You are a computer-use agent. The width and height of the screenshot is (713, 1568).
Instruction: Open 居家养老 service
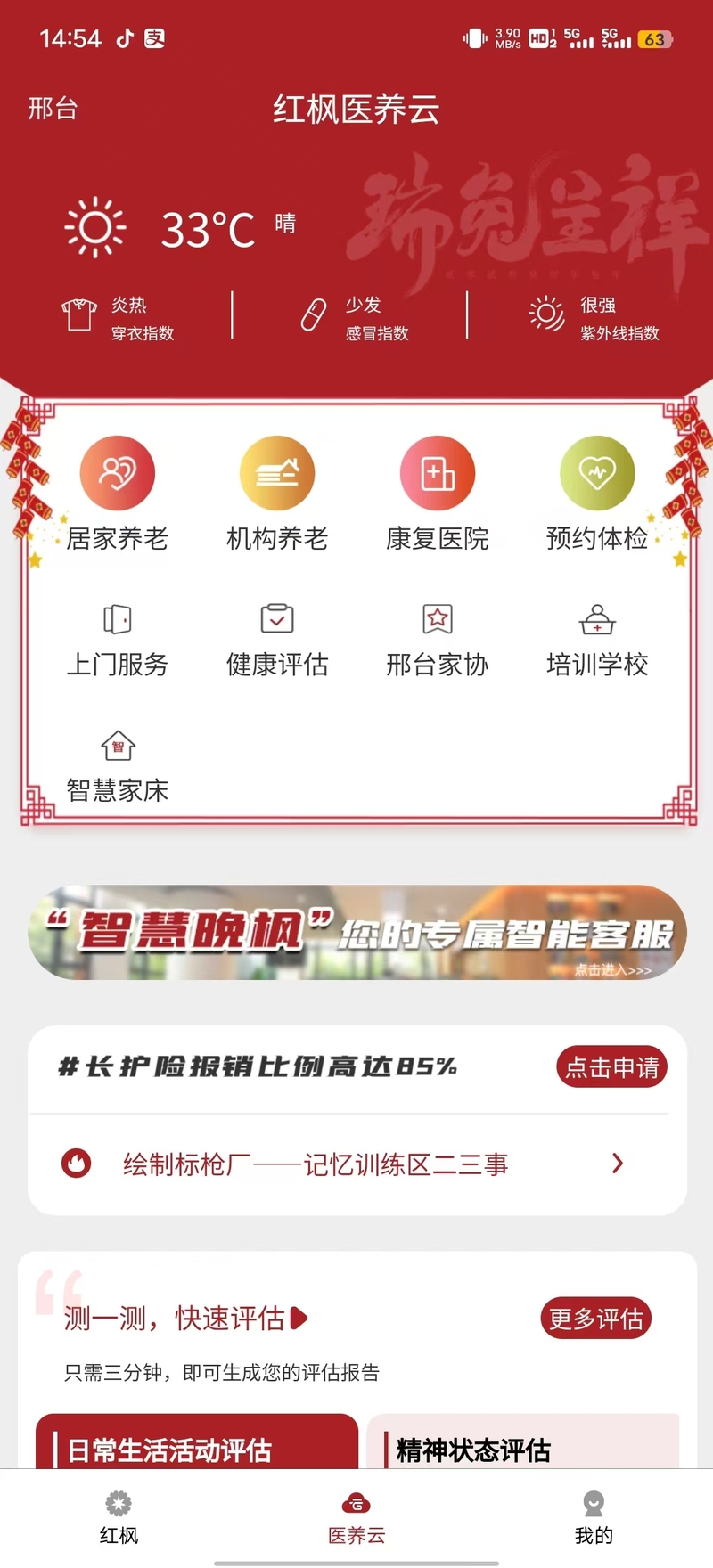pos(117,492)
